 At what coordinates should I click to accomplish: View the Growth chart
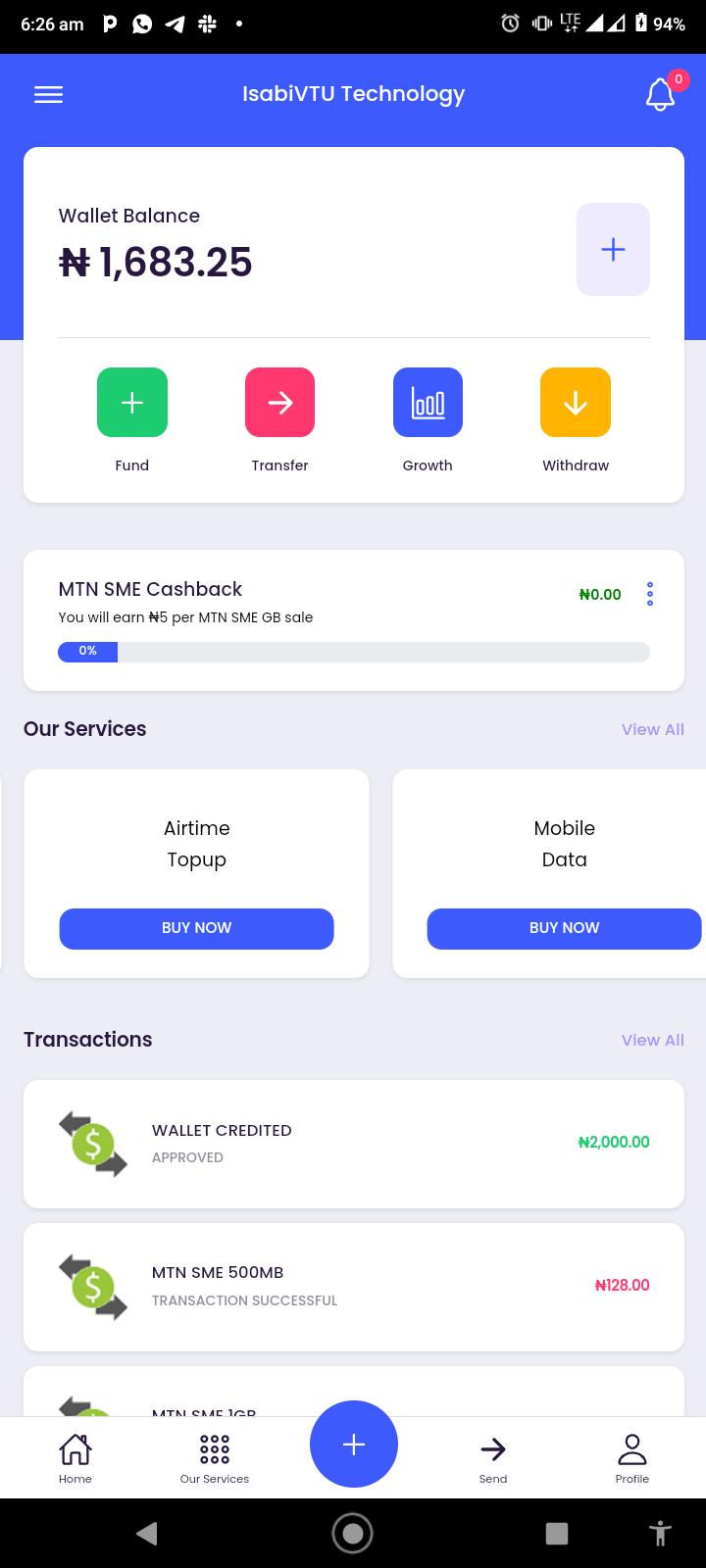tap(428, 402)
